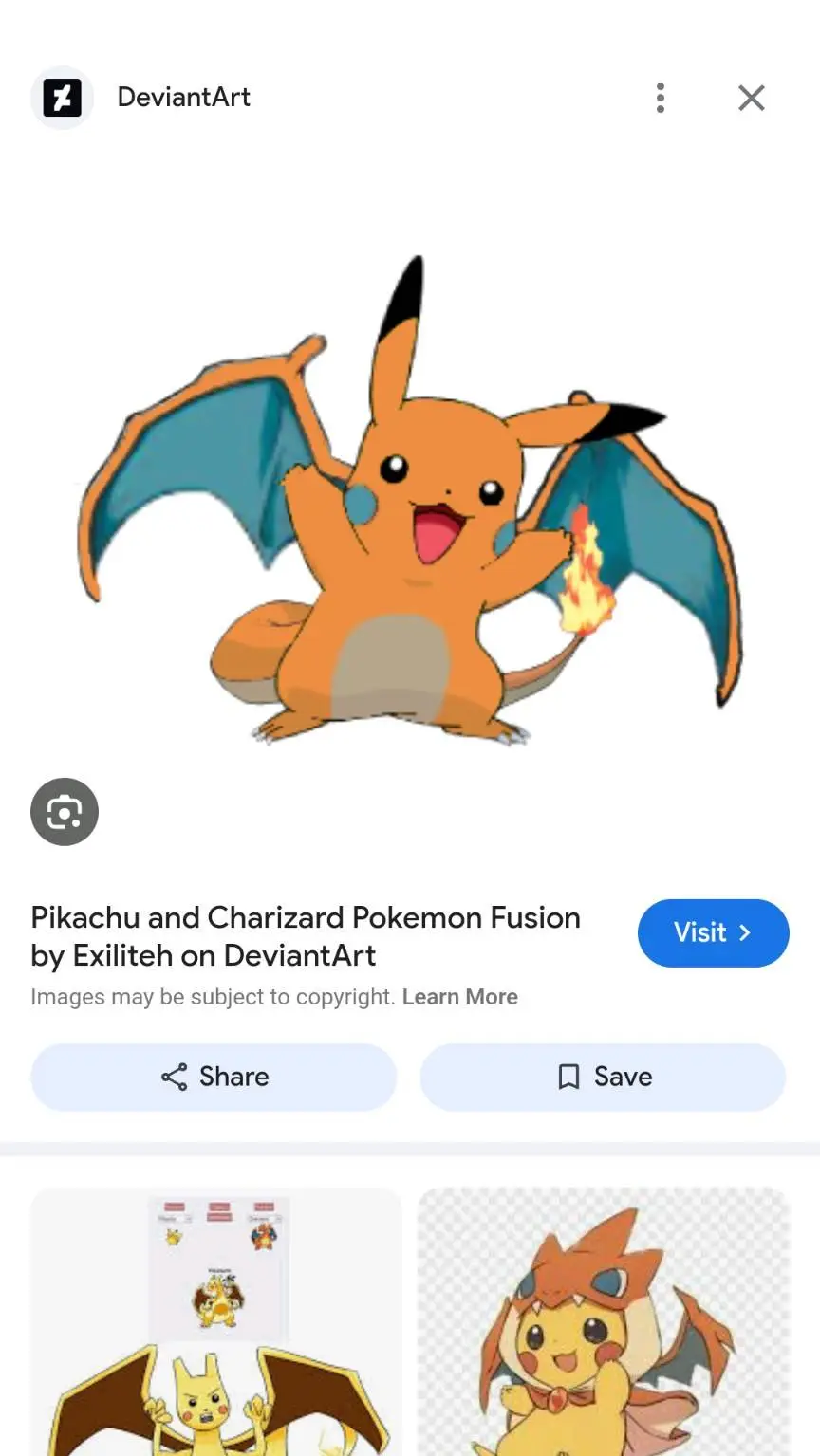This screenshot has height=1456, width=820.
Task: Visit the DeviantArt page
Action: 713,933
